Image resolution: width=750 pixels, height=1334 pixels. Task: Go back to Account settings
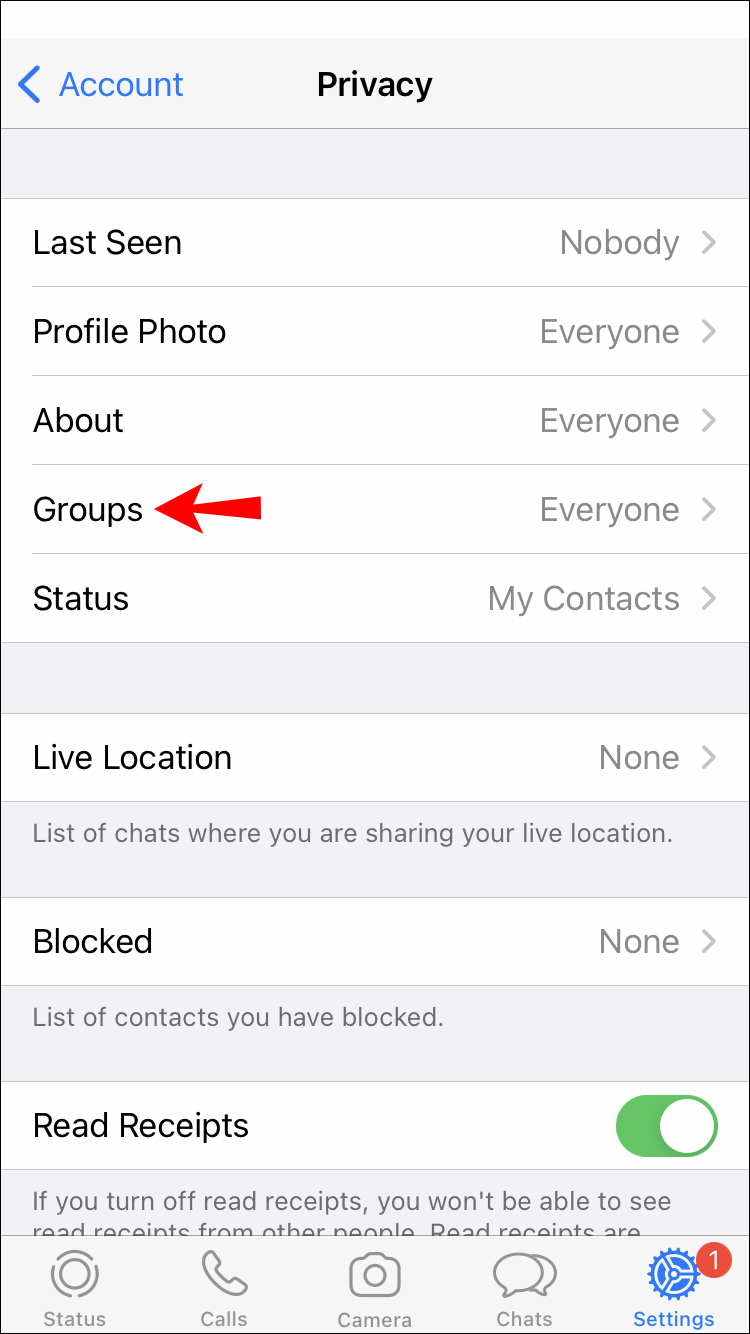point(101,85)
